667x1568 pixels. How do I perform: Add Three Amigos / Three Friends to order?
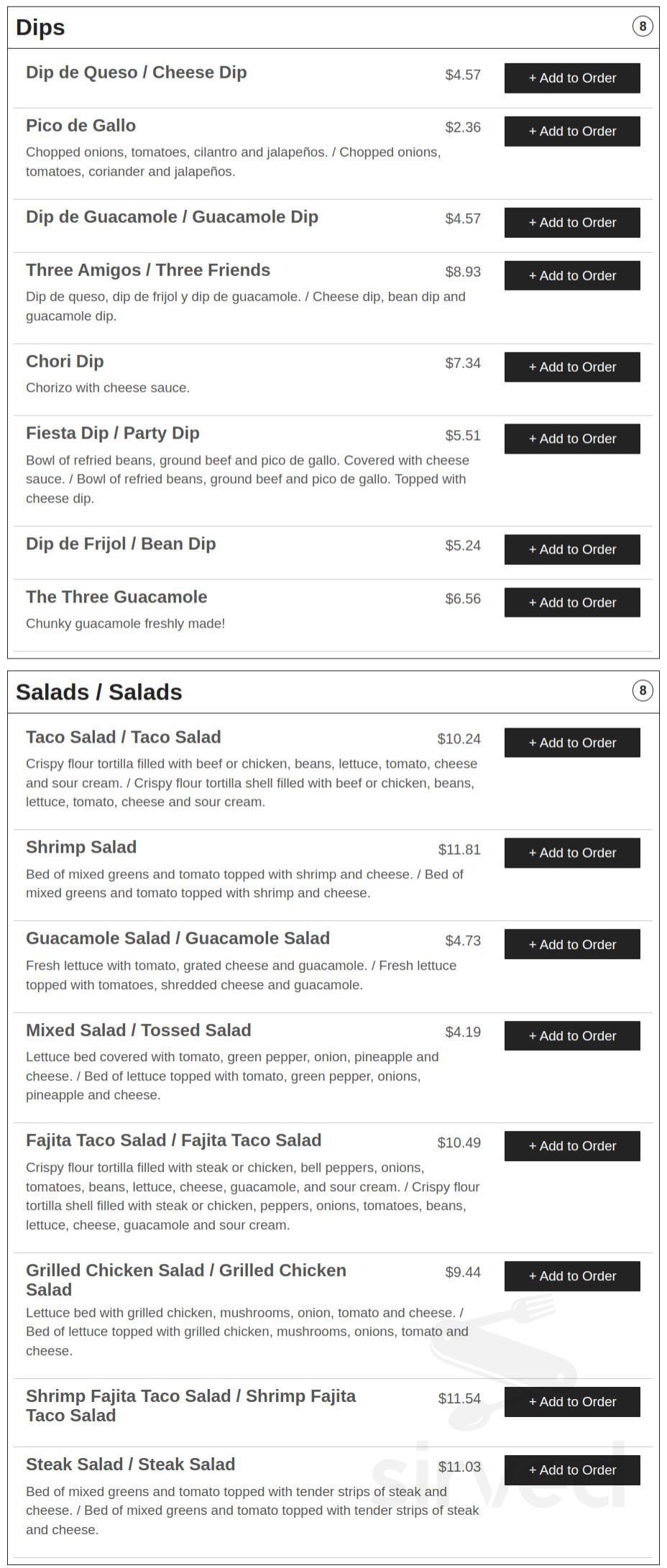pos(571,275)
